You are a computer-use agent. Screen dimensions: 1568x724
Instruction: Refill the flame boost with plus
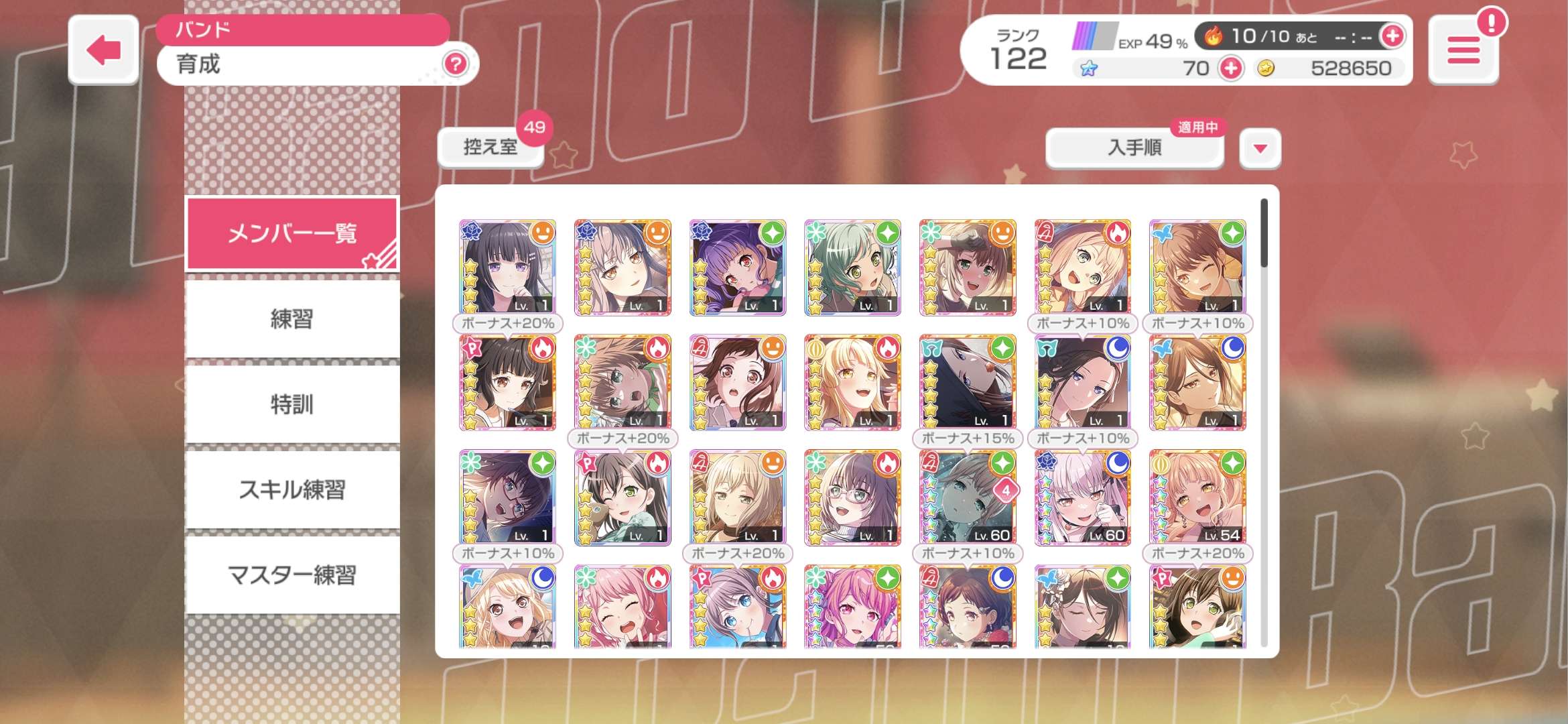pyautogui.click(x=1392, y=36)
